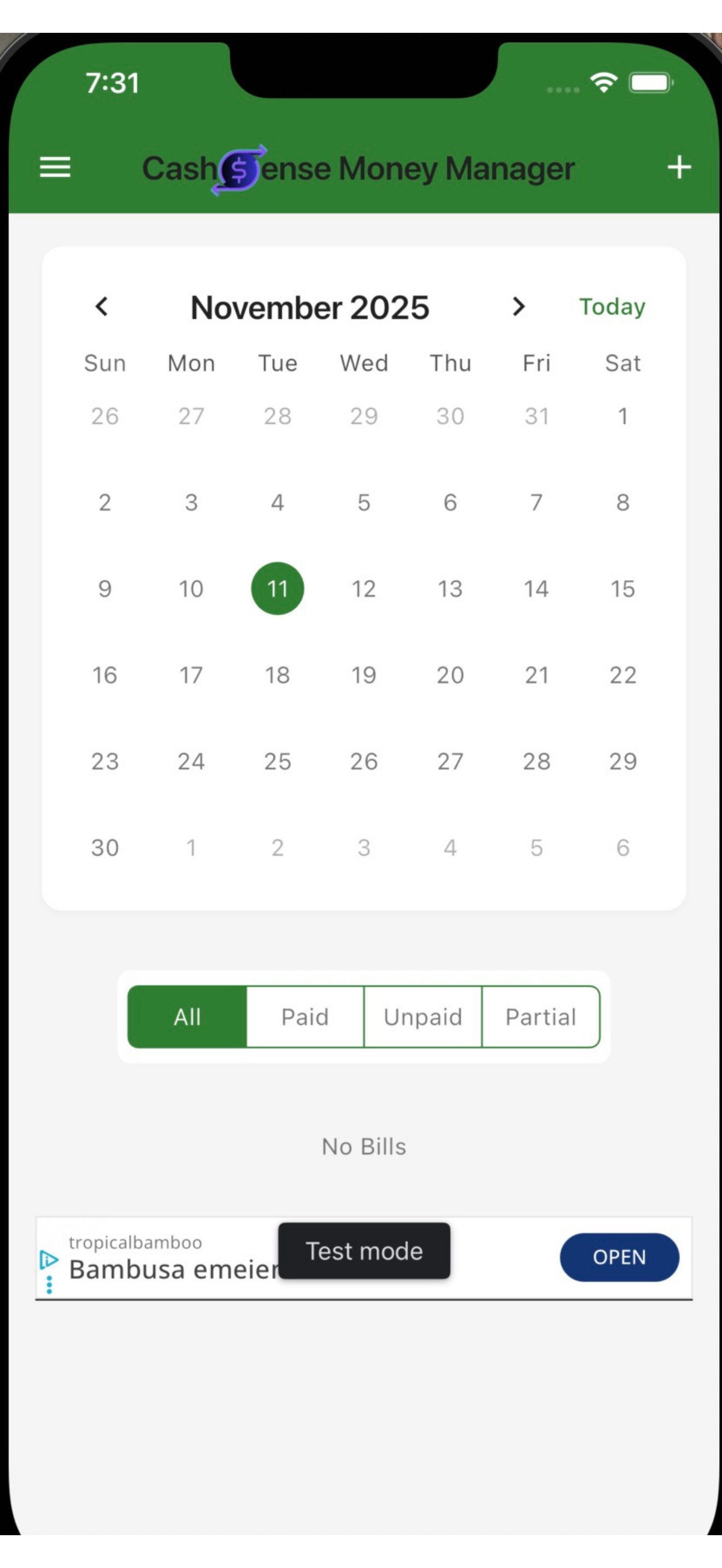Tap the November 2025 header
722x1568 pixels.
310,307
